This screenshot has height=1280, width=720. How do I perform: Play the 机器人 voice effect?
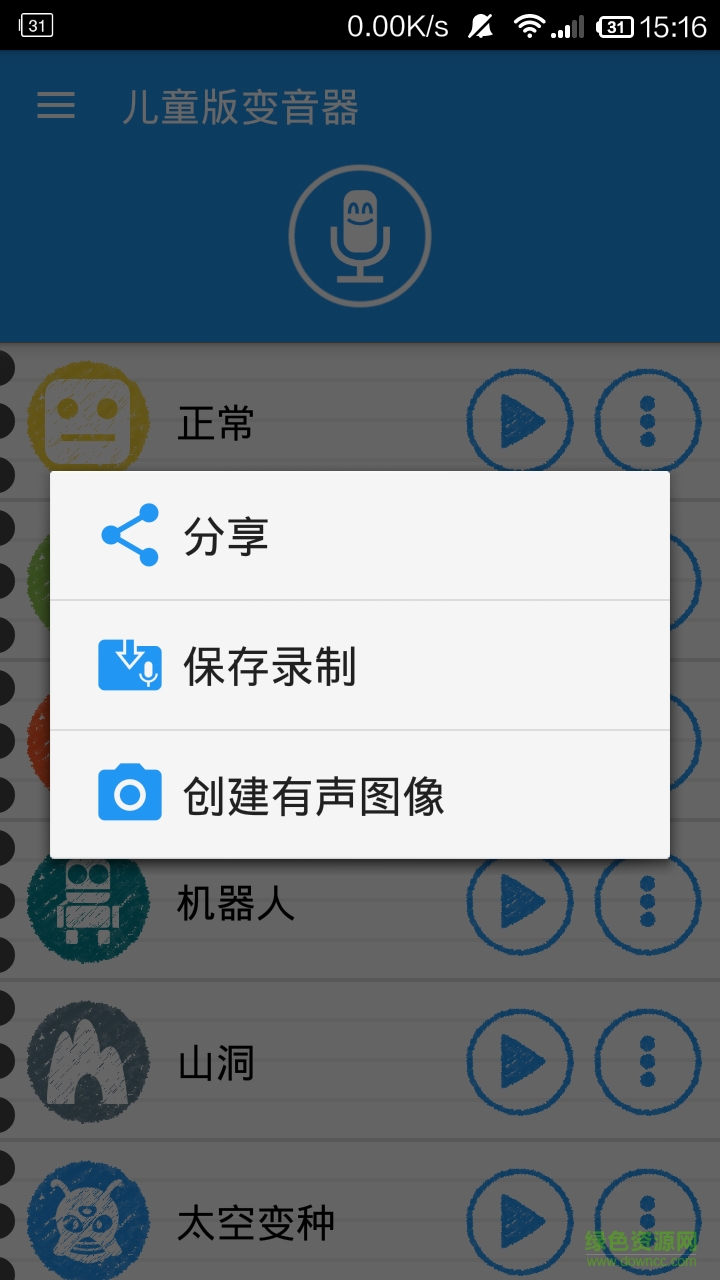(x=519, y=903)
